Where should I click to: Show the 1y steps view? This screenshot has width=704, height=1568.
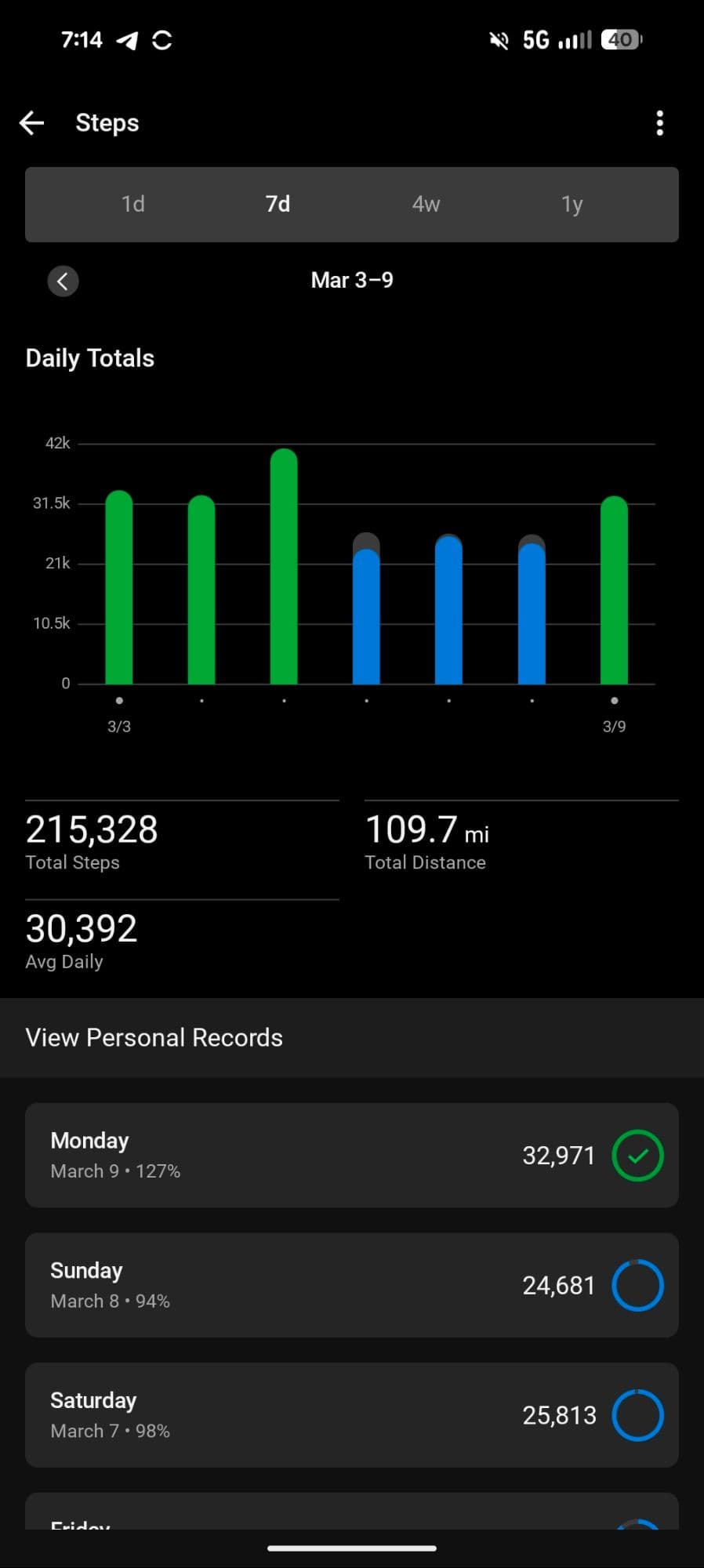(x=572, y=205)
